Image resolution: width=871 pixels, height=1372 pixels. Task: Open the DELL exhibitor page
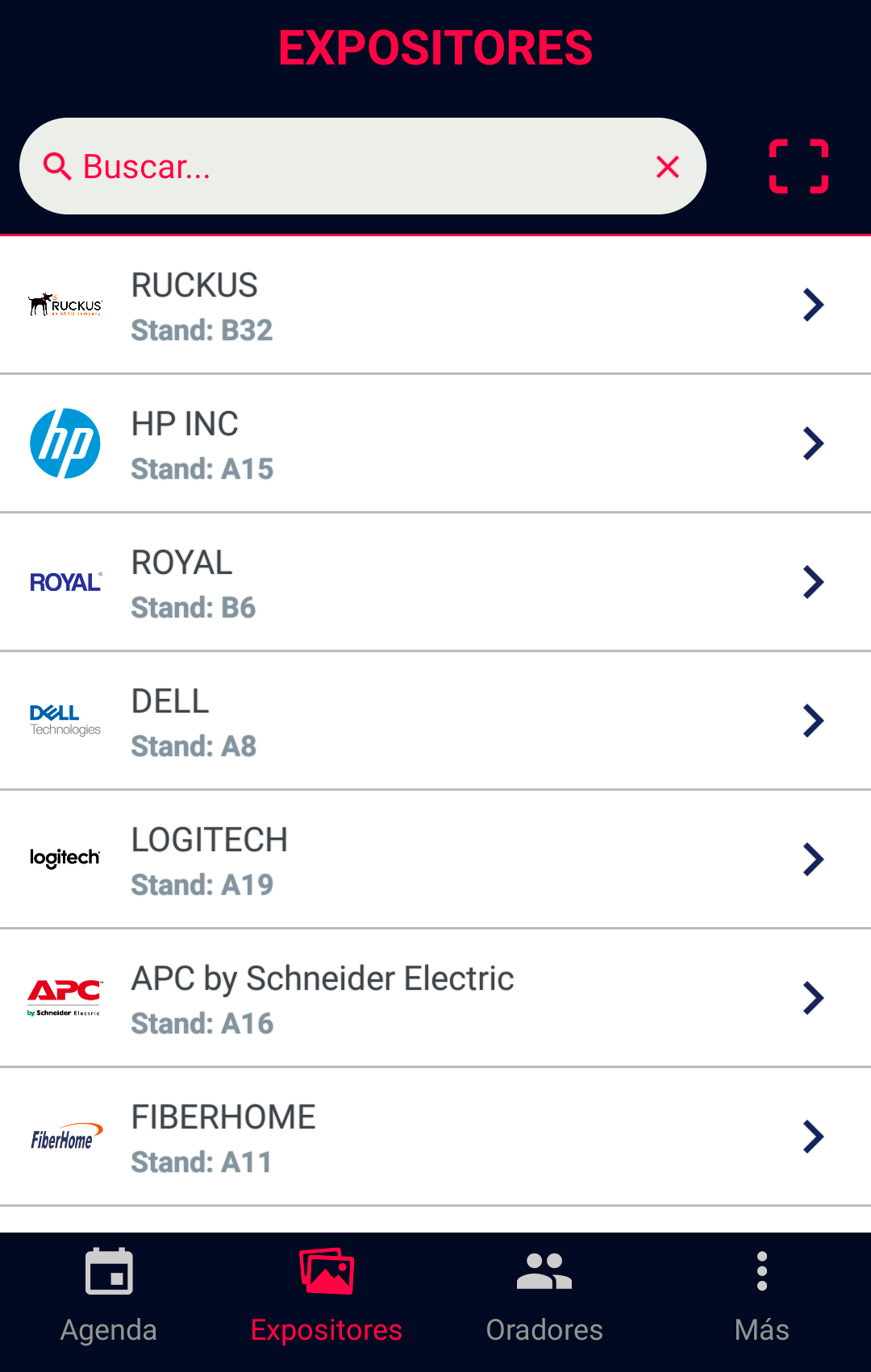(435, 721)
